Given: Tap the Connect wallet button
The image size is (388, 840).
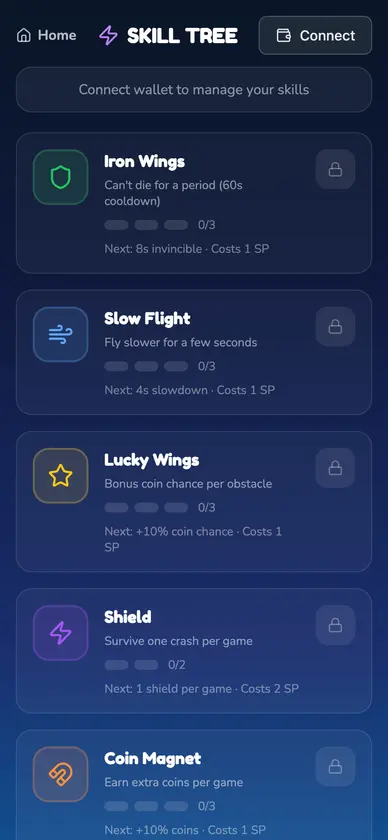Looking at the screenshot, I should point(315,35).
